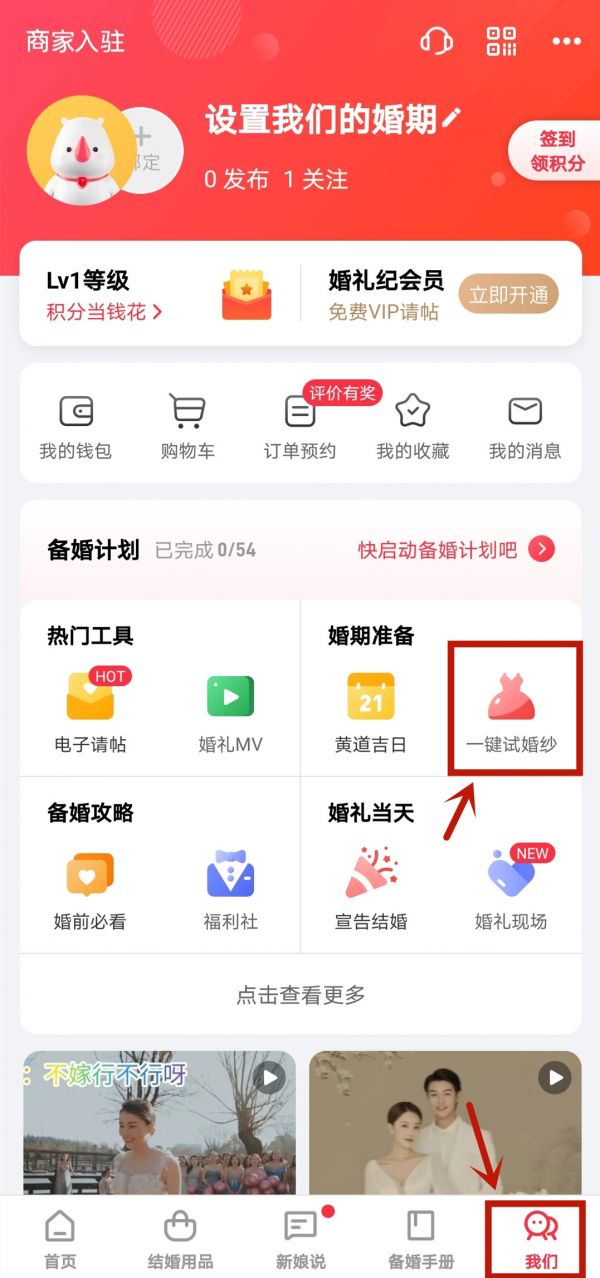Open 订单预约 orders
This screenshot has height=1278, width=600.
(x=300, y=425)
